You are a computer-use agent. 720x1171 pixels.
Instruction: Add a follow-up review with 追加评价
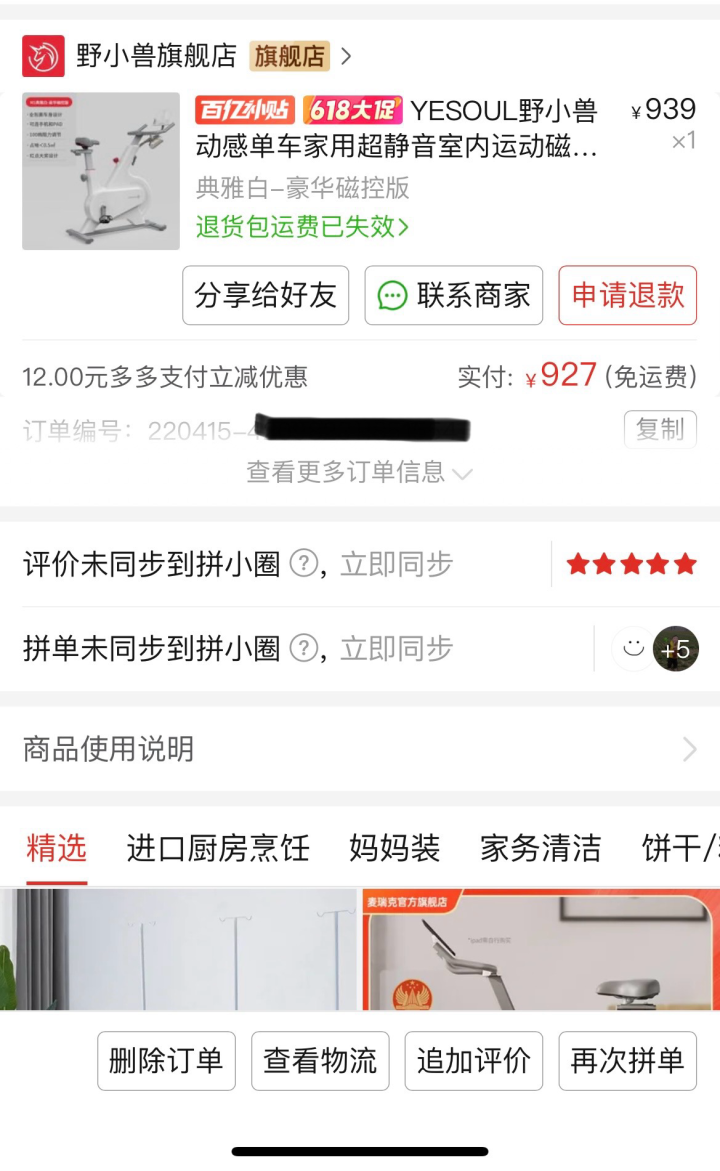coord(473,1061)
